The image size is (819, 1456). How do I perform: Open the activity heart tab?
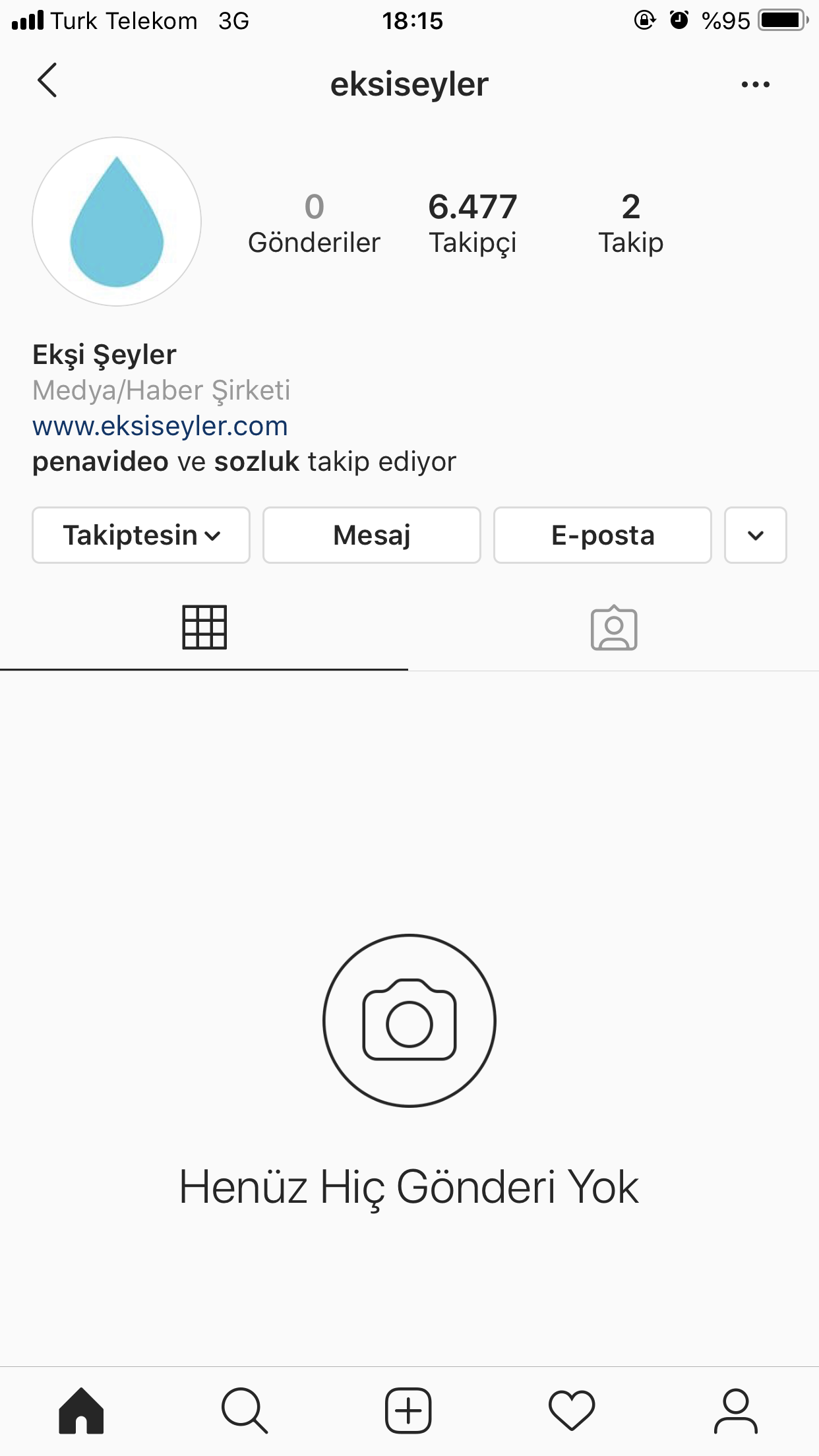point(572,1410)
